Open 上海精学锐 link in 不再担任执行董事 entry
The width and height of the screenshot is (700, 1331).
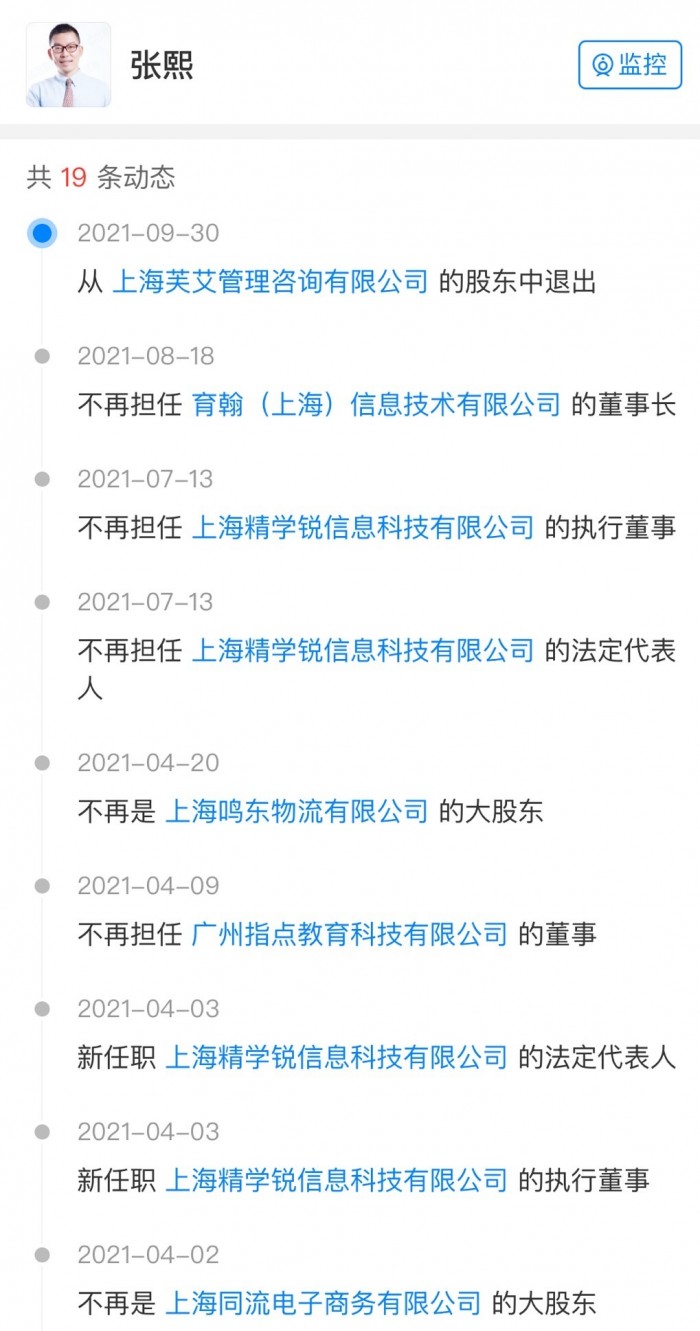point(362,528)
